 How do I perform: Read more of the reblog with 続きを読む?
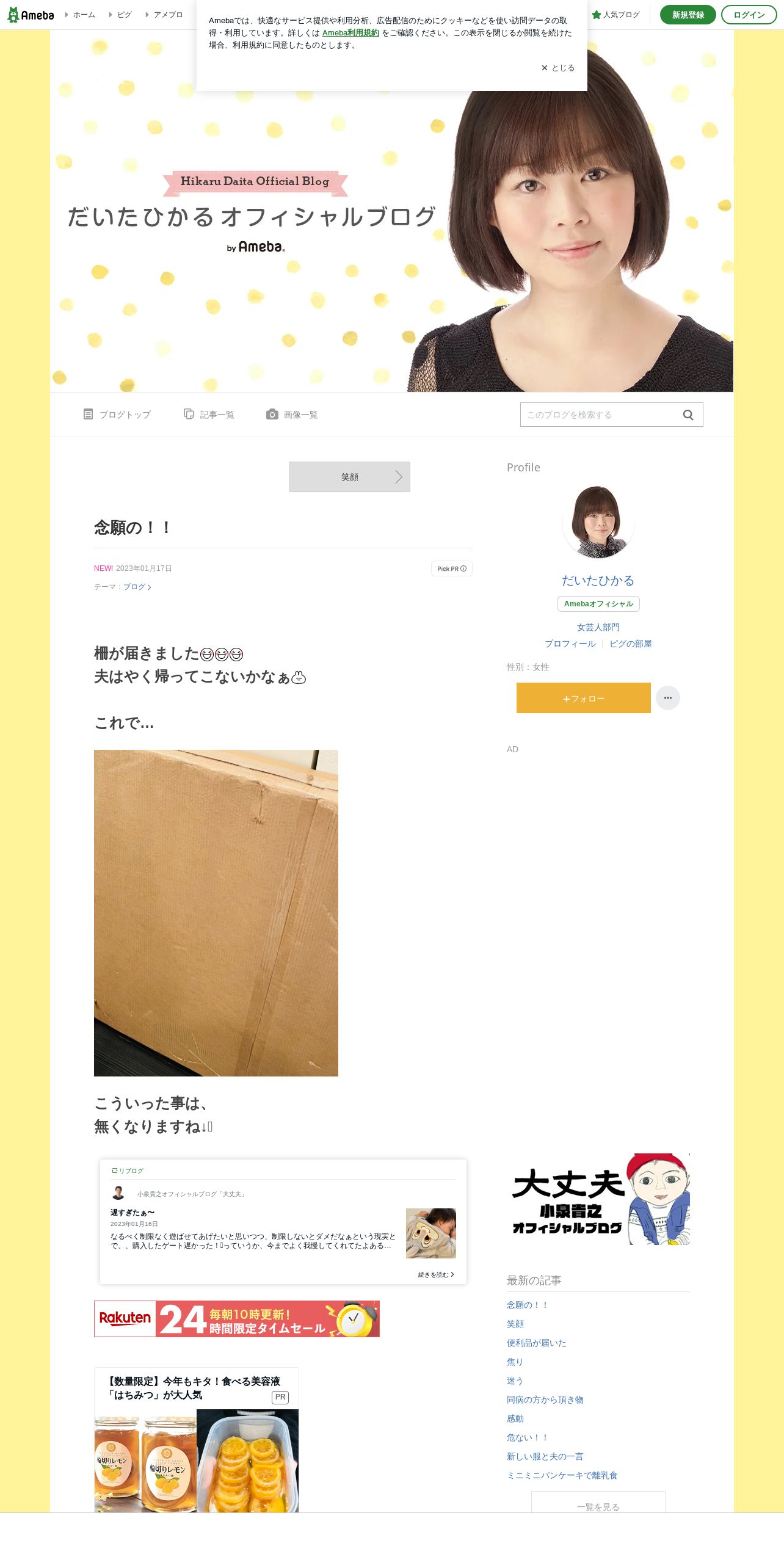coord(436,1274)
